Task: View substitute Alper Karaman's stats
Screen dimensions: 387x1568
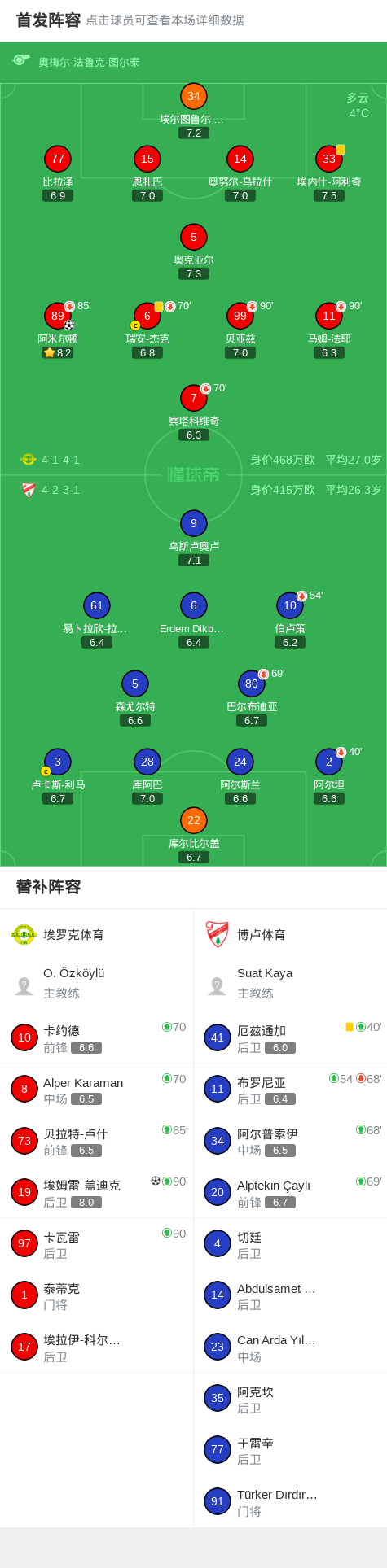Action: coord(96,1089)
